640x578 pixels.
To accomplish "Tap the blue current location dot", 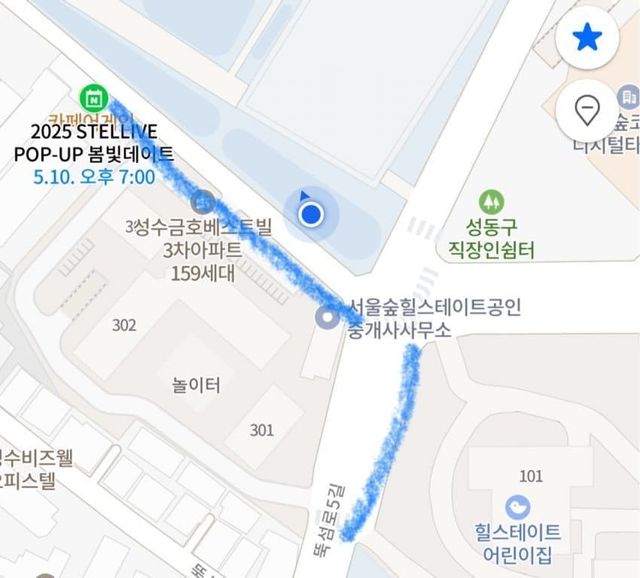I will click(312, 213).
